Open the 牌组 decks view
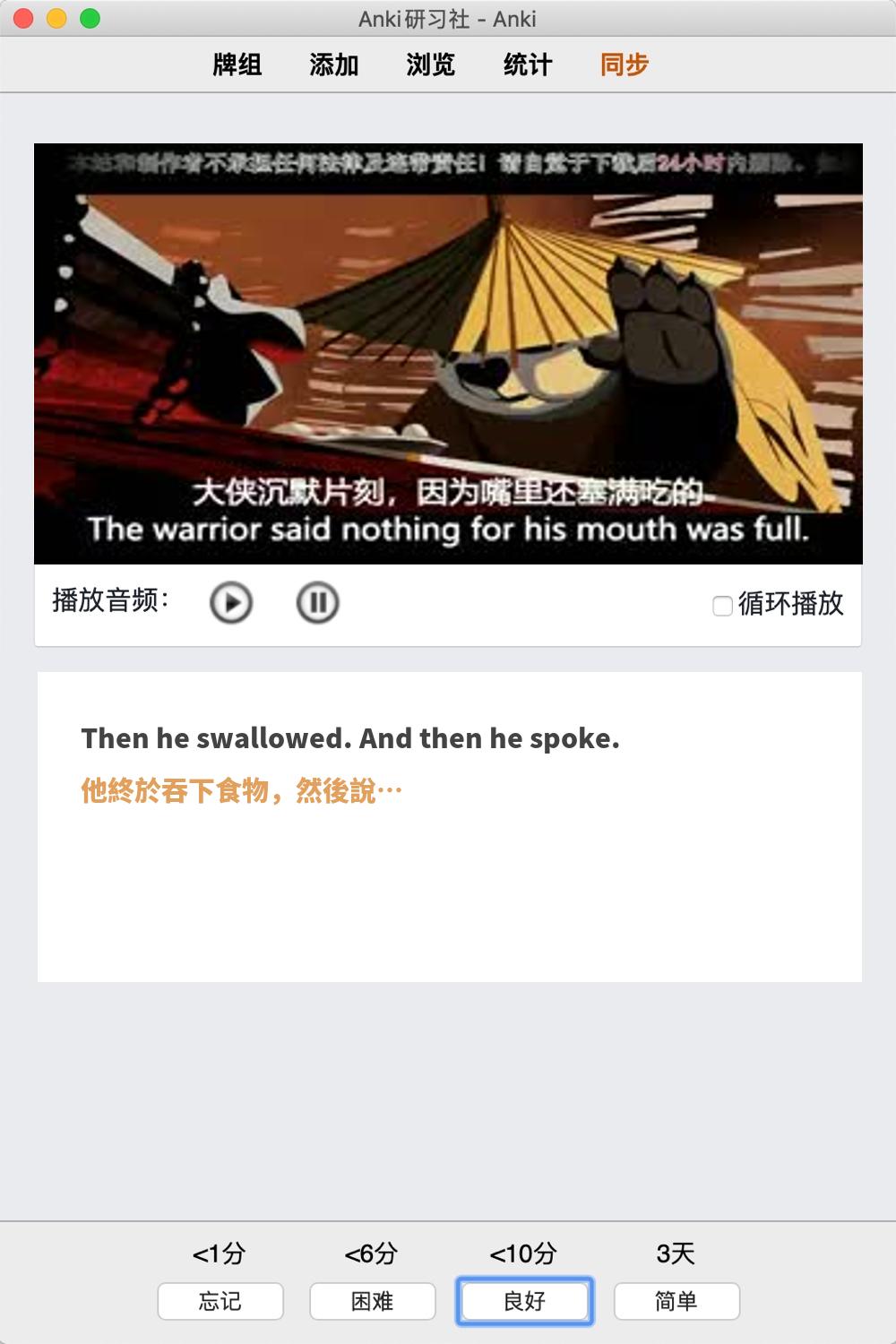 coord(237,65)
